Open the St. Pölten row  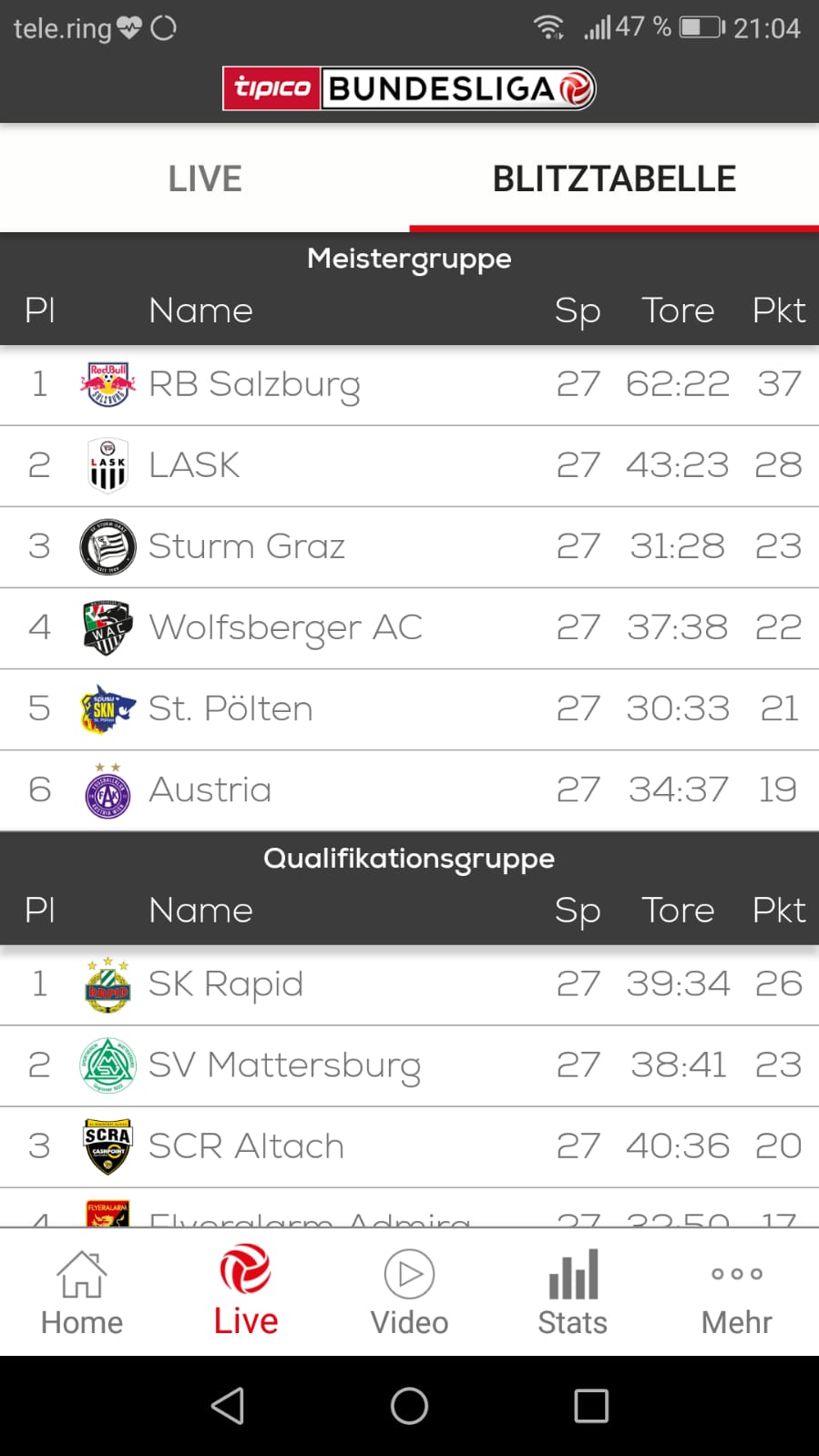pos(409,708)
